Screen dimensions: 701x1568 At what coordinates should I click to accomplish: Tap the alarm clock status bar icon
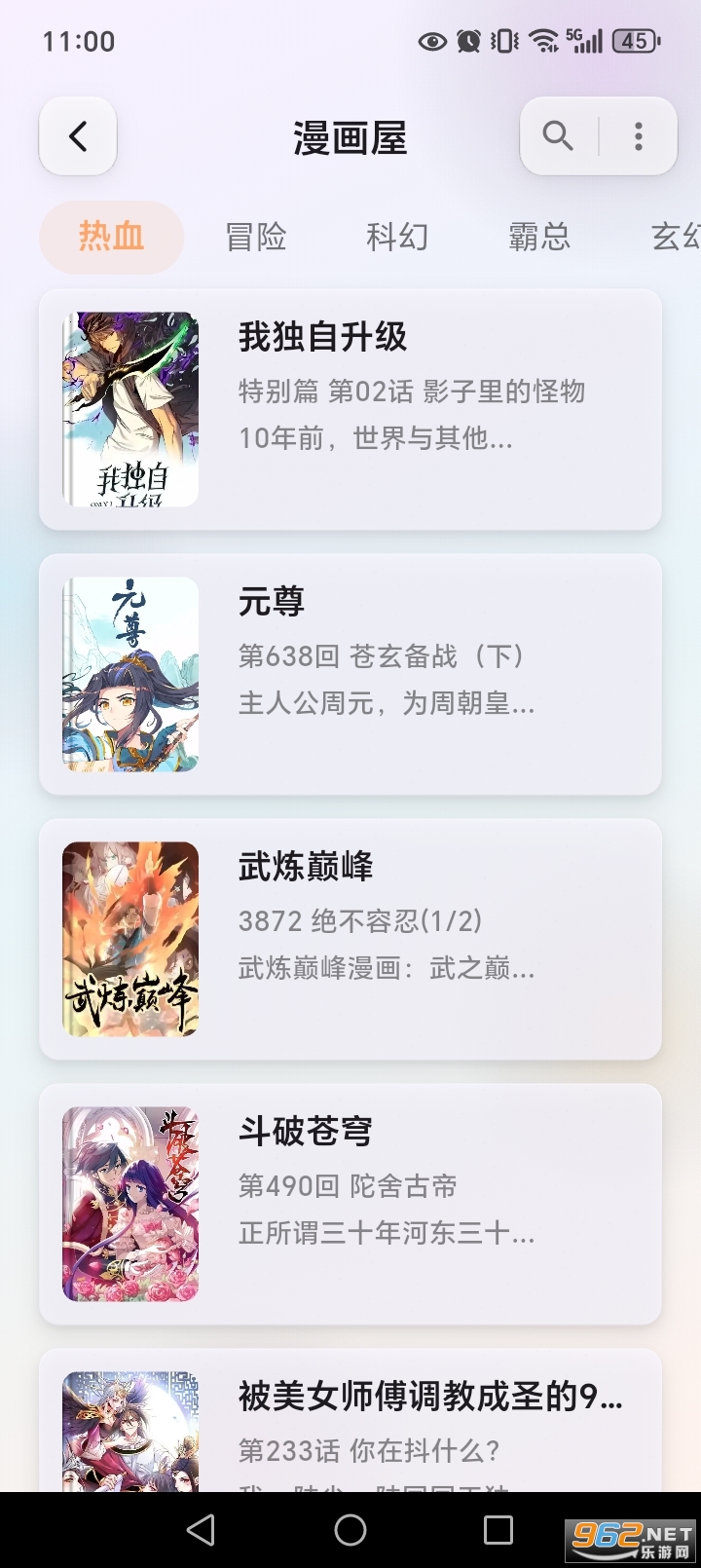tap(467, 41)
